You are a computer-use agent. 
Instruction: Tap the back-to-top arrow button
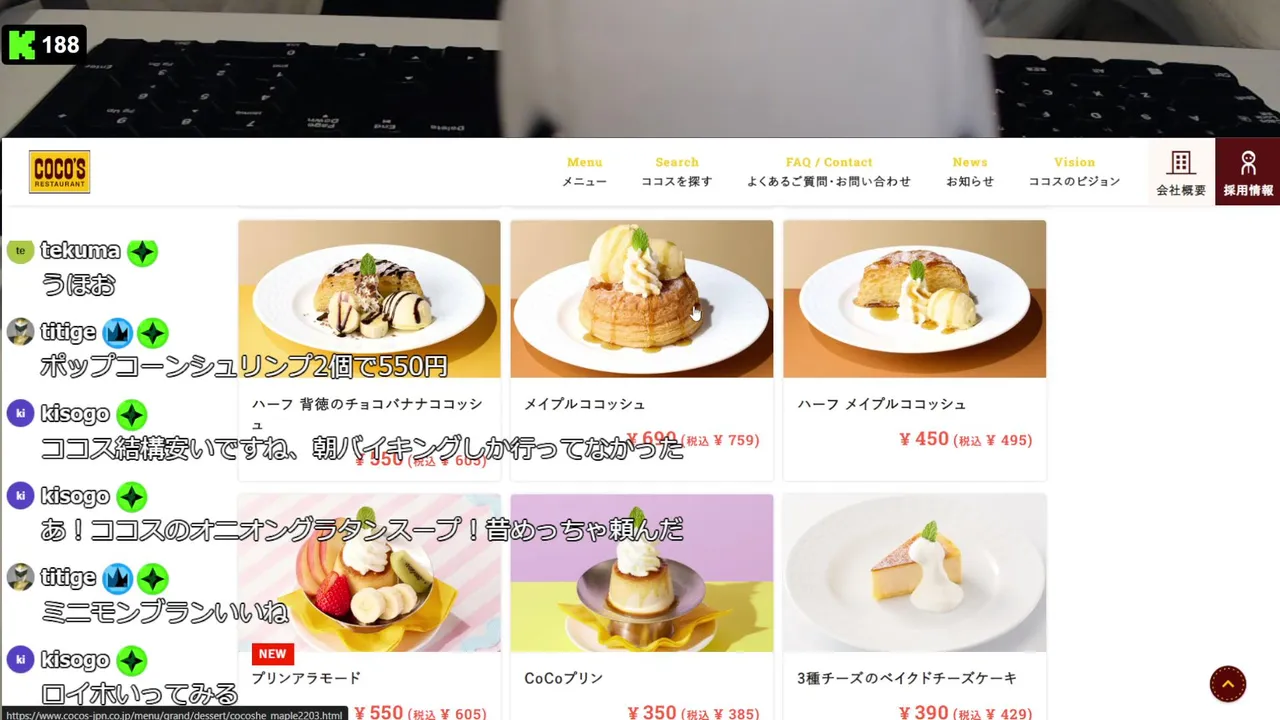1227,684
